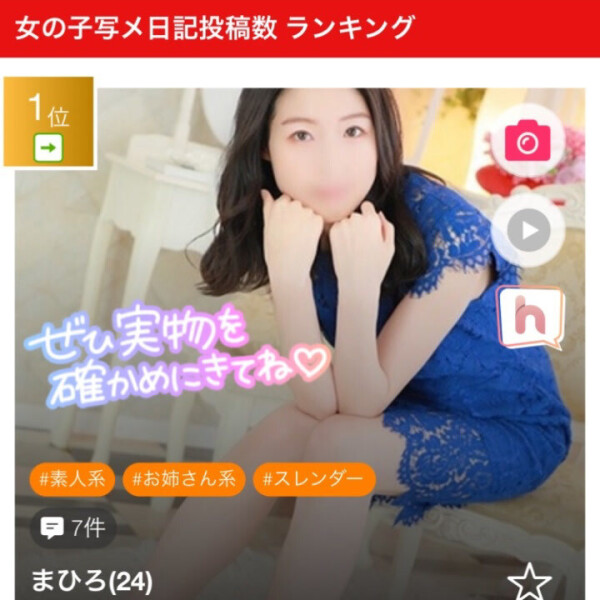Open the camera photo diary icon
The width and height of the screenshot is (600, 600).
pyautogui.click(x=528, y=144)
